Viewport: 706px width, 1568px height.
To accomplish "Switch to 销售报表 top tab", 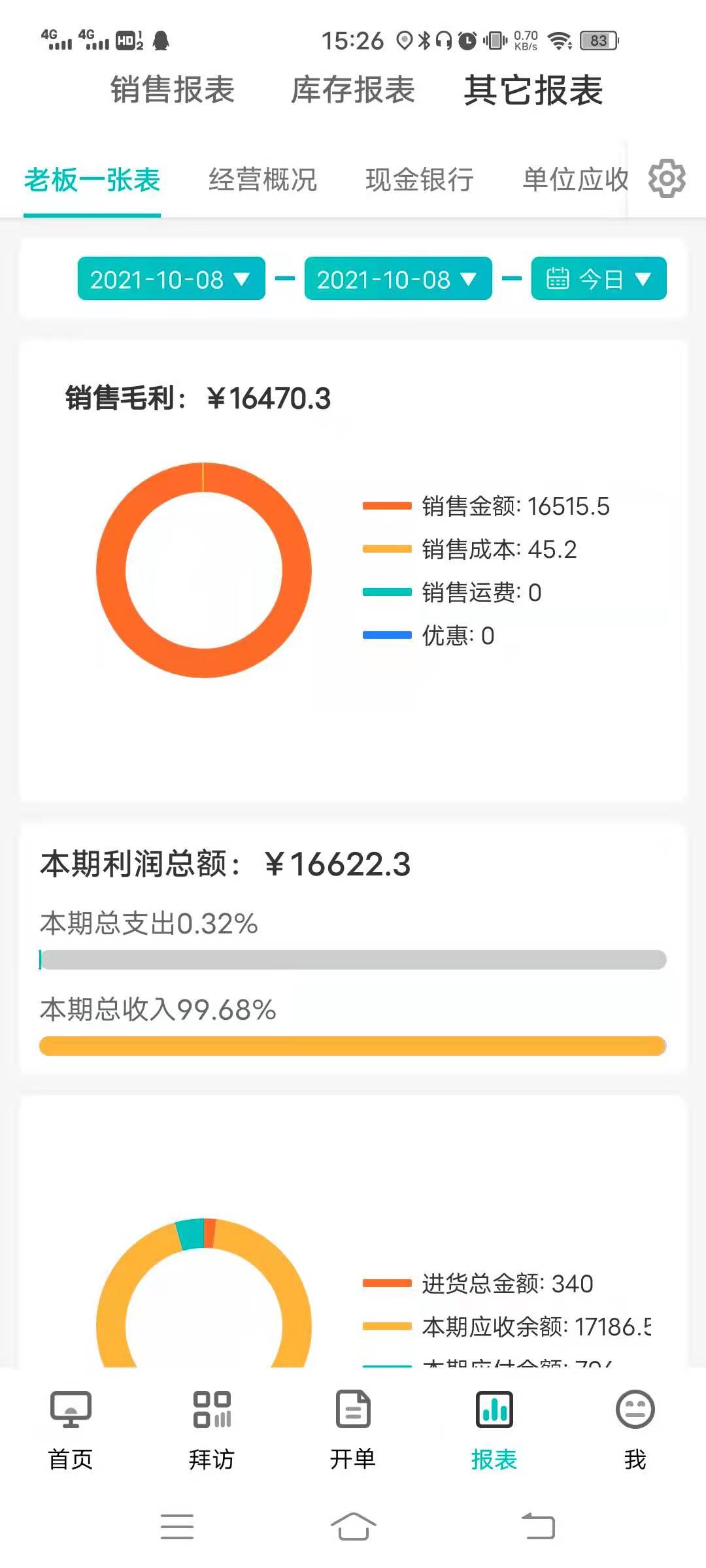I will click(x=173, y=90).
